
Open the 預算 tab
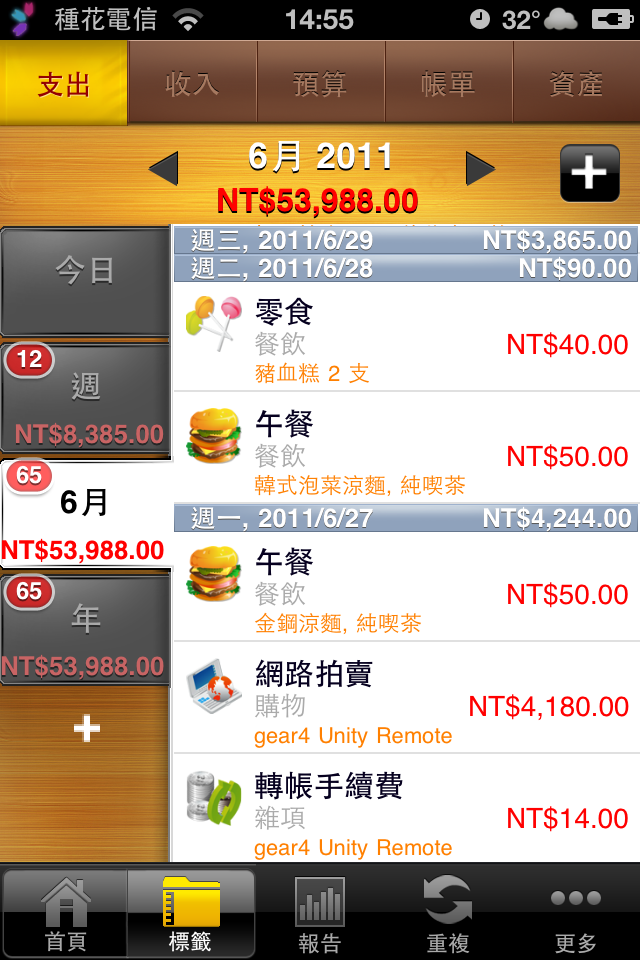[320, 84]
